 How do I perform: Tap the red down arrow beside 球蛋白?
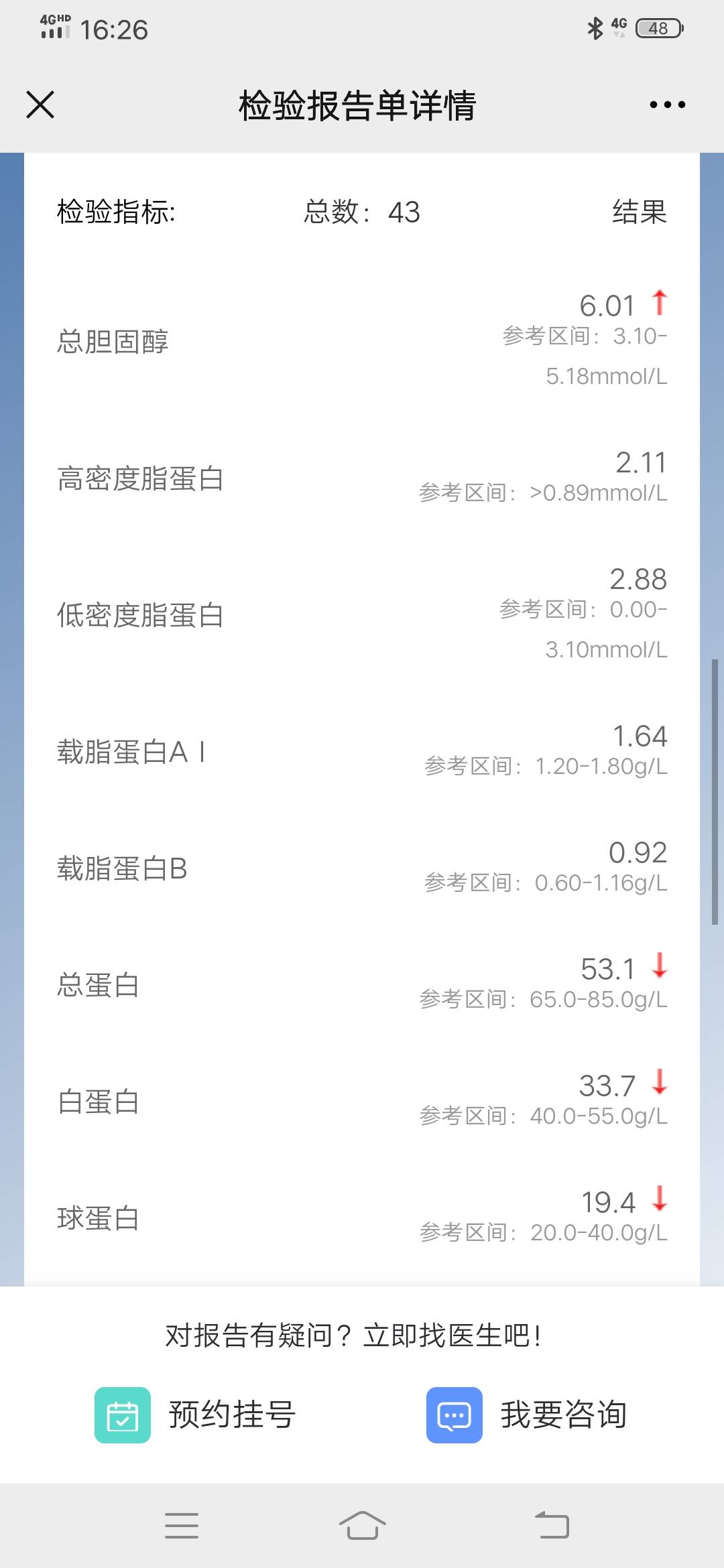pyautogui.click(x=658, y=1201)
